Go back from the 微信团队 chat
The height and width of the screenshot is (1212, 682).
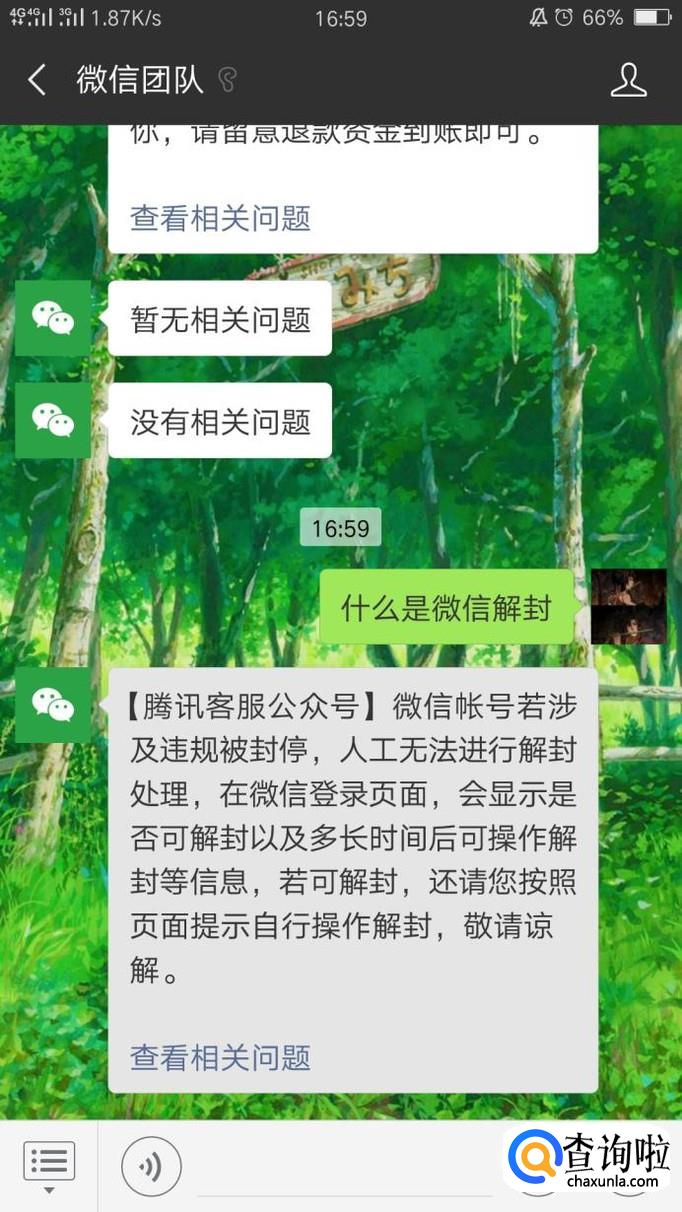tap(37, 80)
